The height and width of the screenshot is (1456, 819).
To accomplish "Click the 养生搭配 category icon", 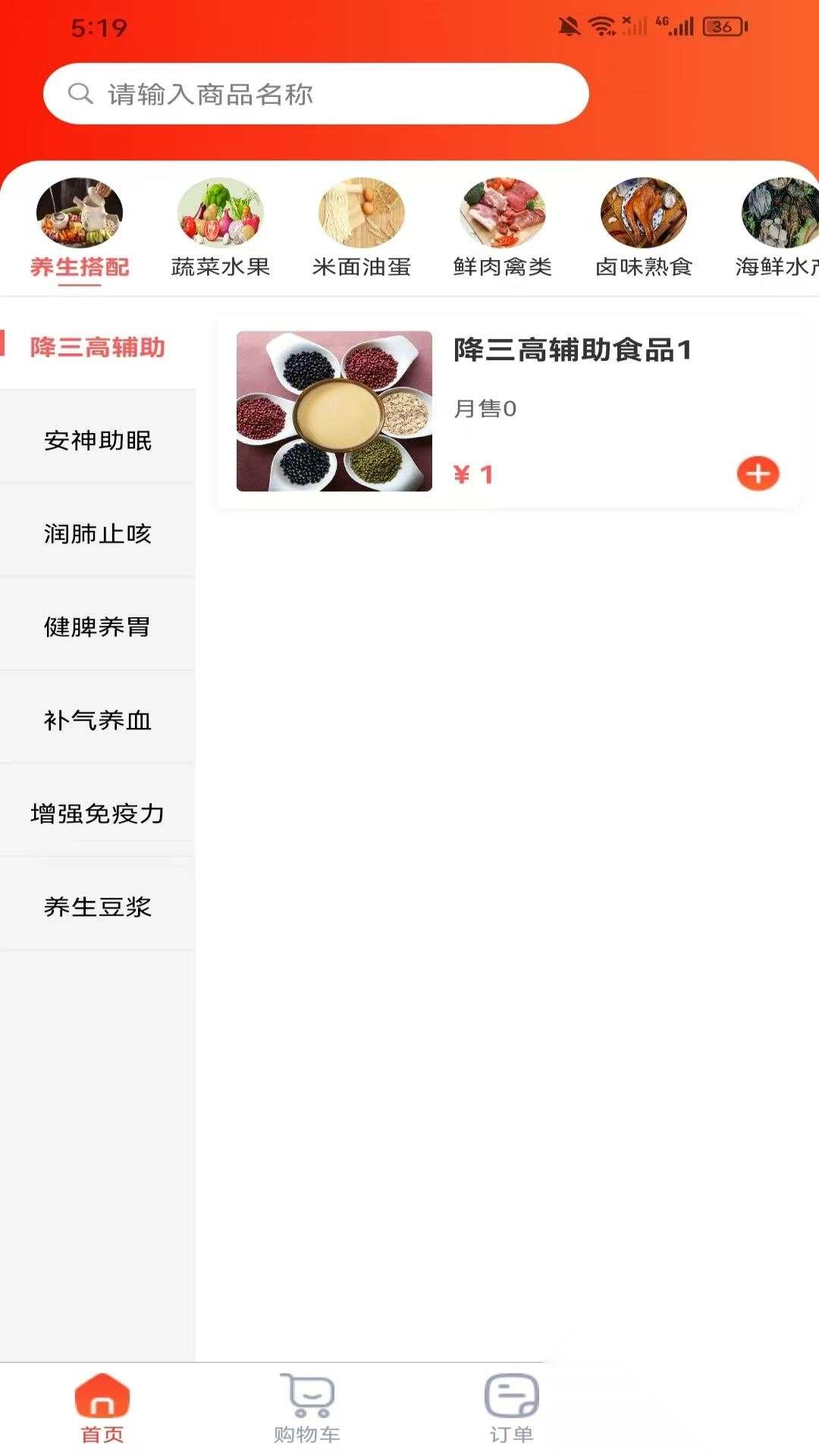I will (80, 213).
